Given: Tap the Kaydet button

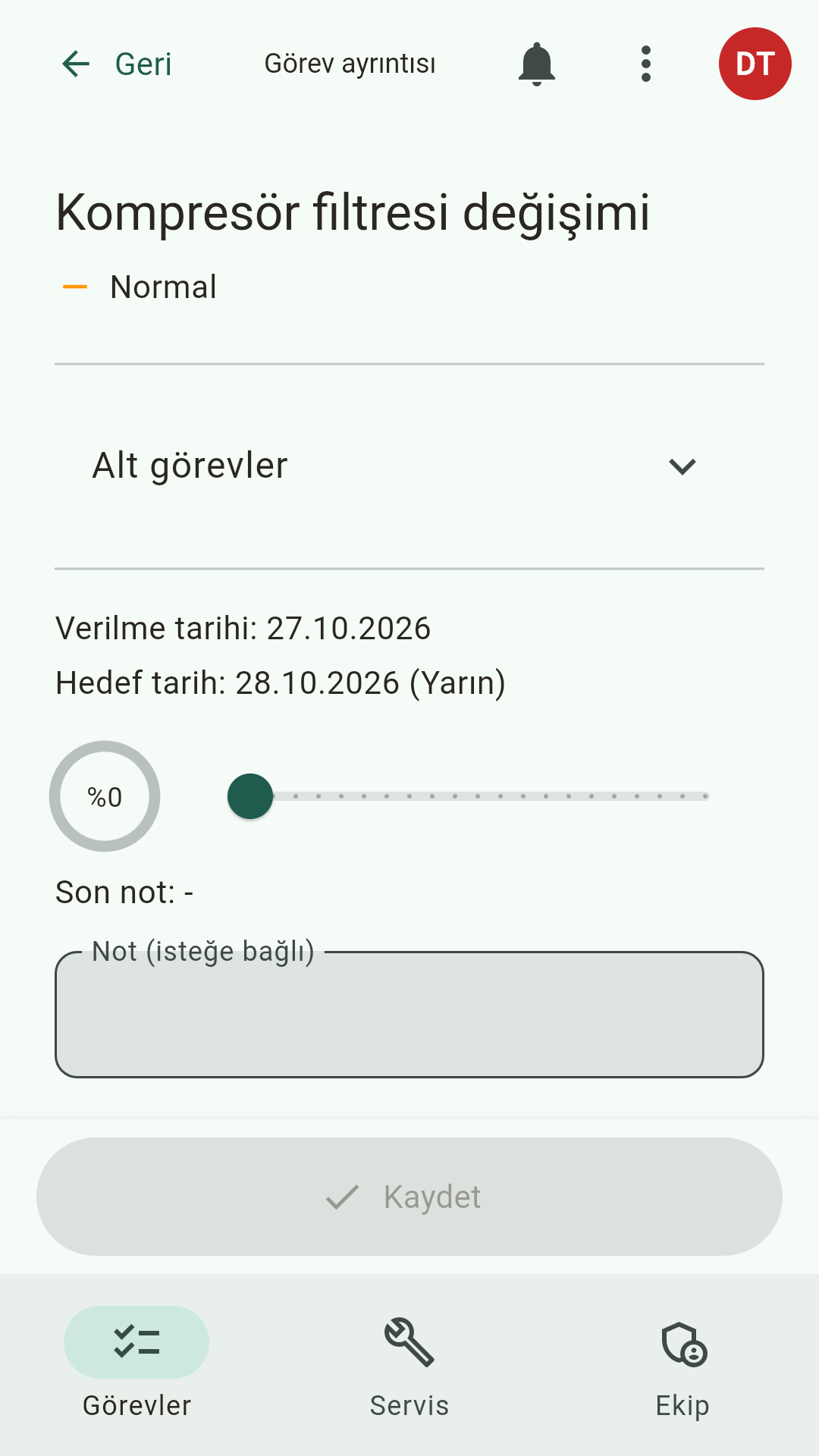Looking at the screenshot, I should click(409, 1197).
